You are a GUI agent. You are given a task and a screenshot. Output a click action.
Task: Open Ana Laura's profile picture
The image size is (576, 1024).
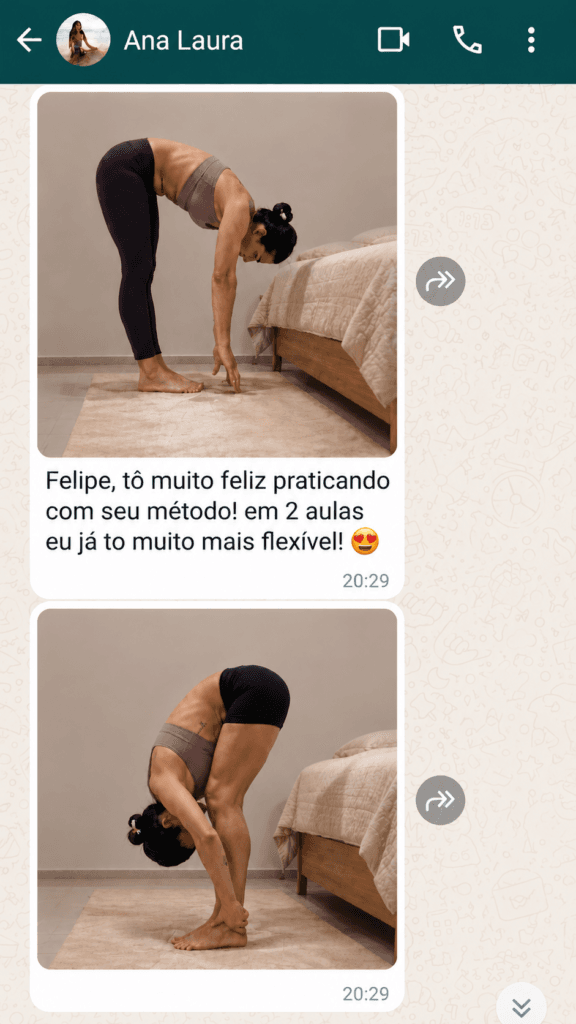[83, 40]
